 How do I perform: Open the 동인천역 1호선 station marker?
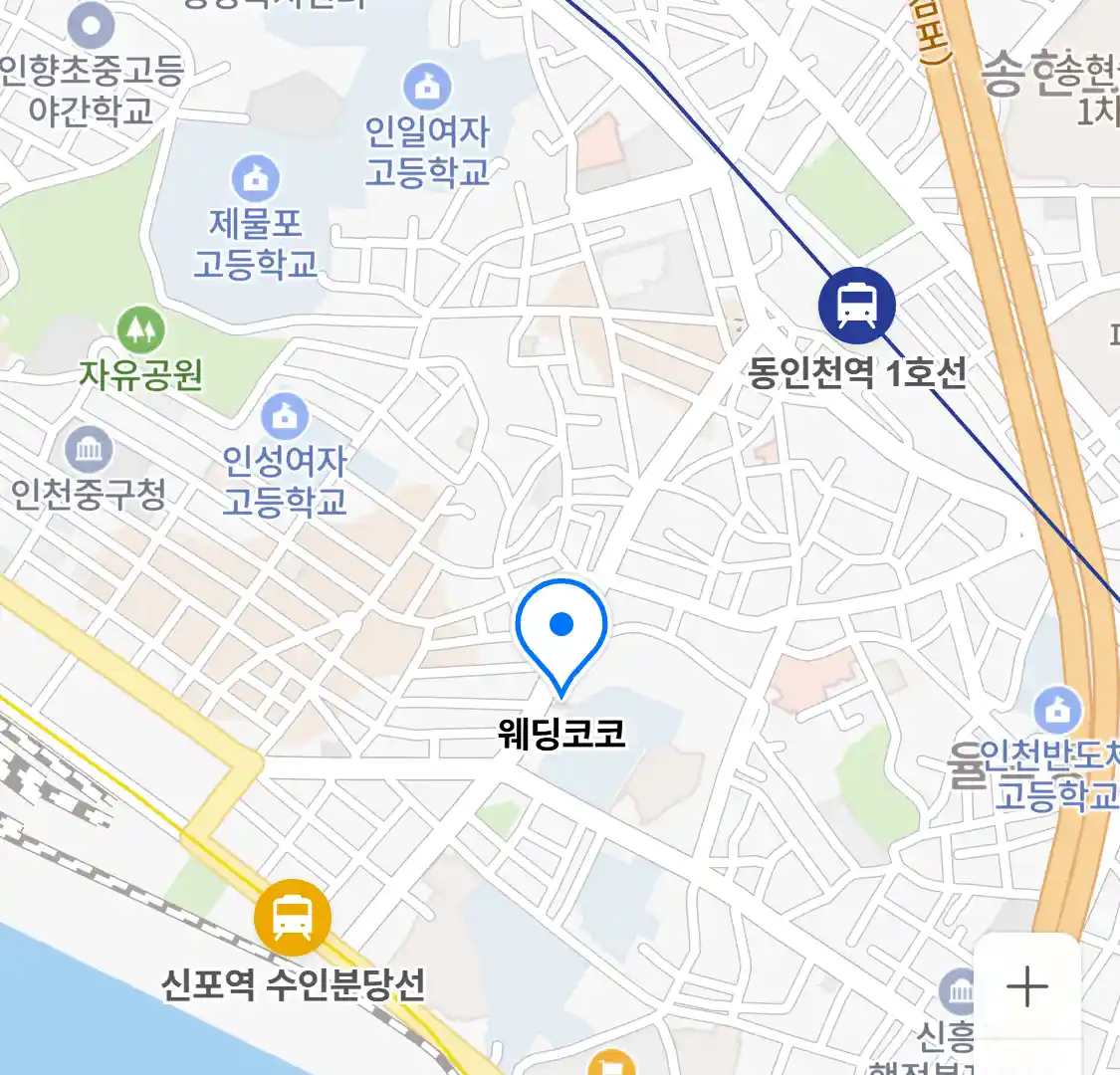click(856, 306)
